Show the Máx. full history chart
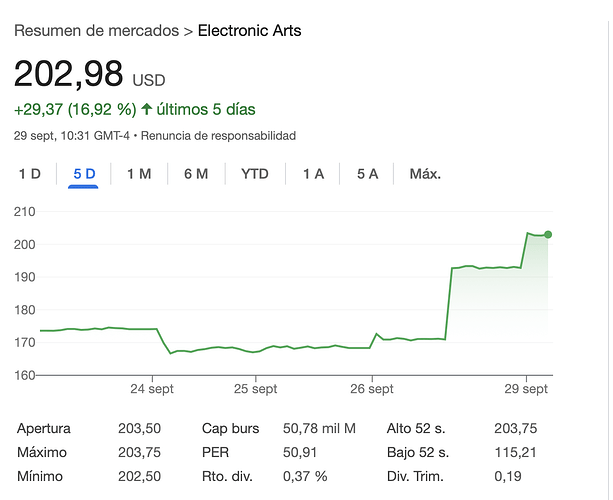Viewport: 613px width, 500px height. coord(425,174)
